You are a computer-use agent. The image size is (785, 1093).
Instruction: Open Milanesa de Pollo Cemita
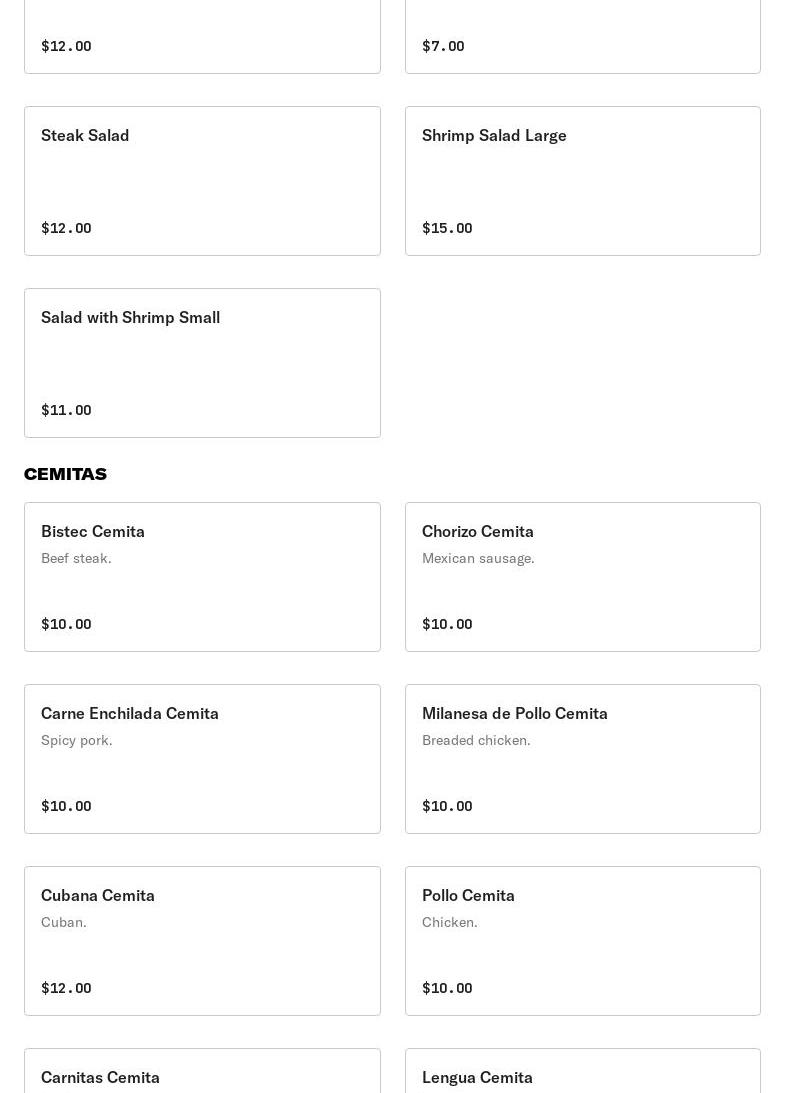point(582,759)
